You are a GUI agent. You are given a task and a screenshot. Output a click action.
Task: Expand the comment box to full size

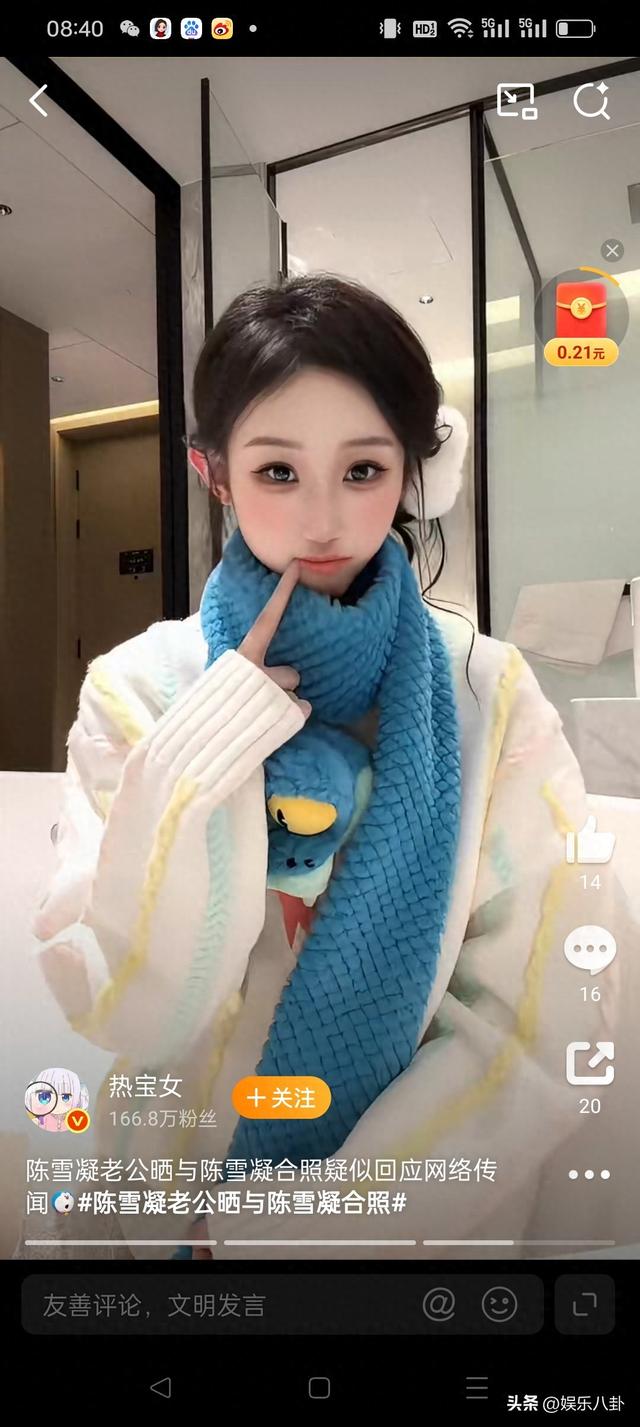click(584, 1304)
